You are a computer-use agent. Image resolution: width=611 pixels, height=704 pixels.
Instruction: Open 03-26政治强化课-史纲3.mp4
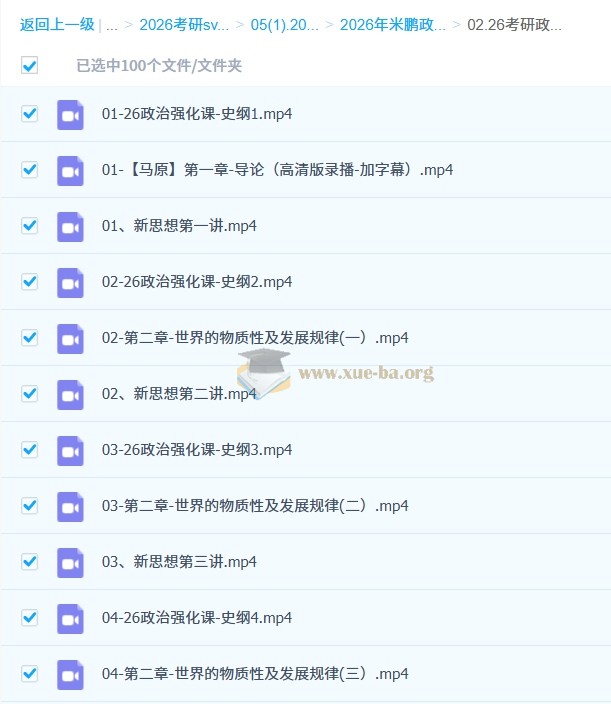point(197,450)
